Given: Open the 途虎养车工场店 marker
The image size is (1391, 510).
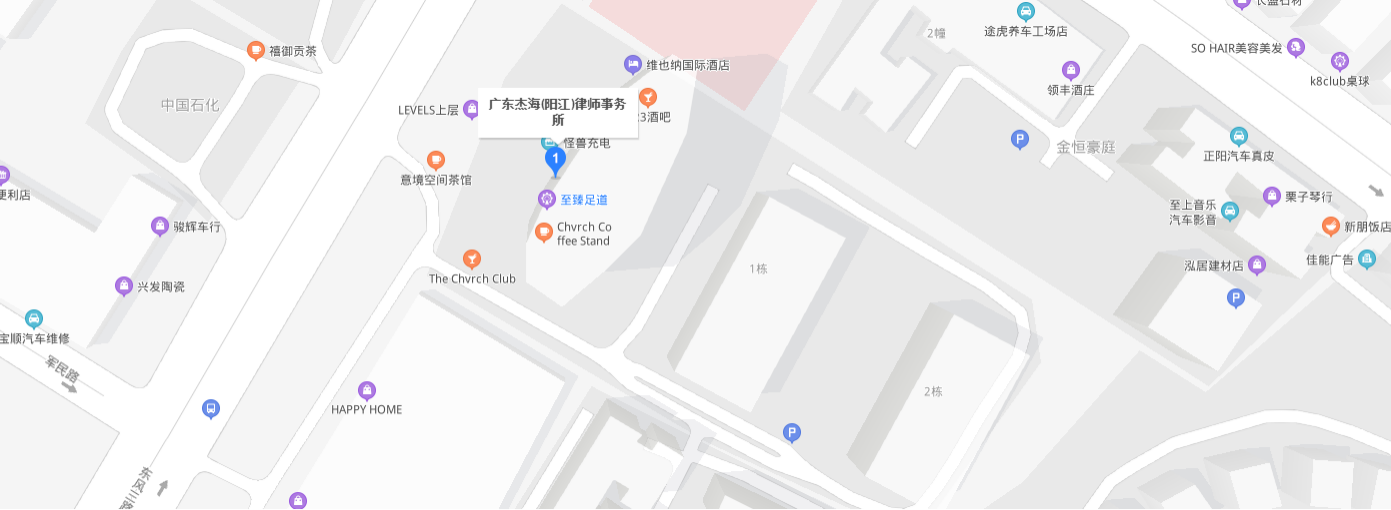Looking at the screenshot, I should [x=1025, y=12].
